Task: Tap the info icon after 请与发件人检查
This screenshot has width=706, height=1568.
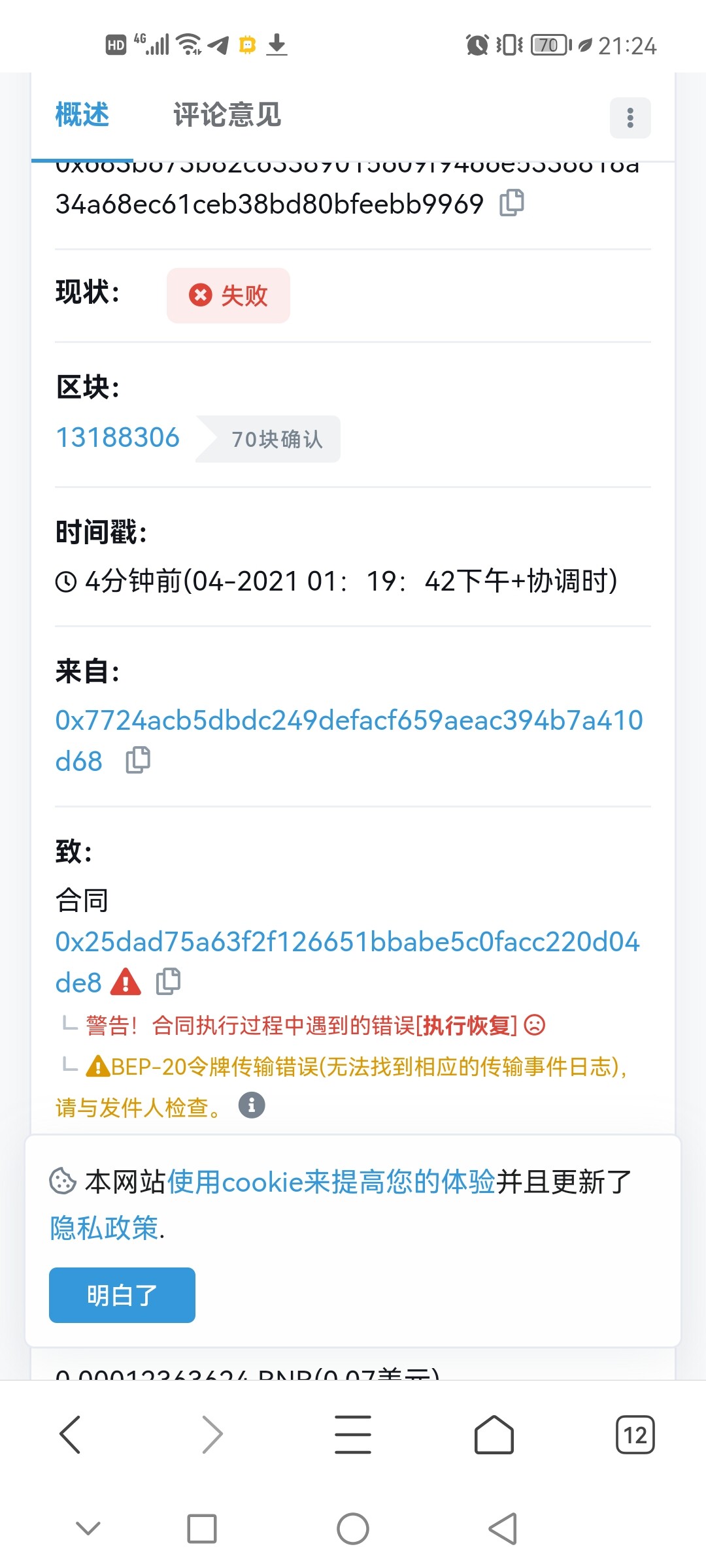Action: (252, 1105)
